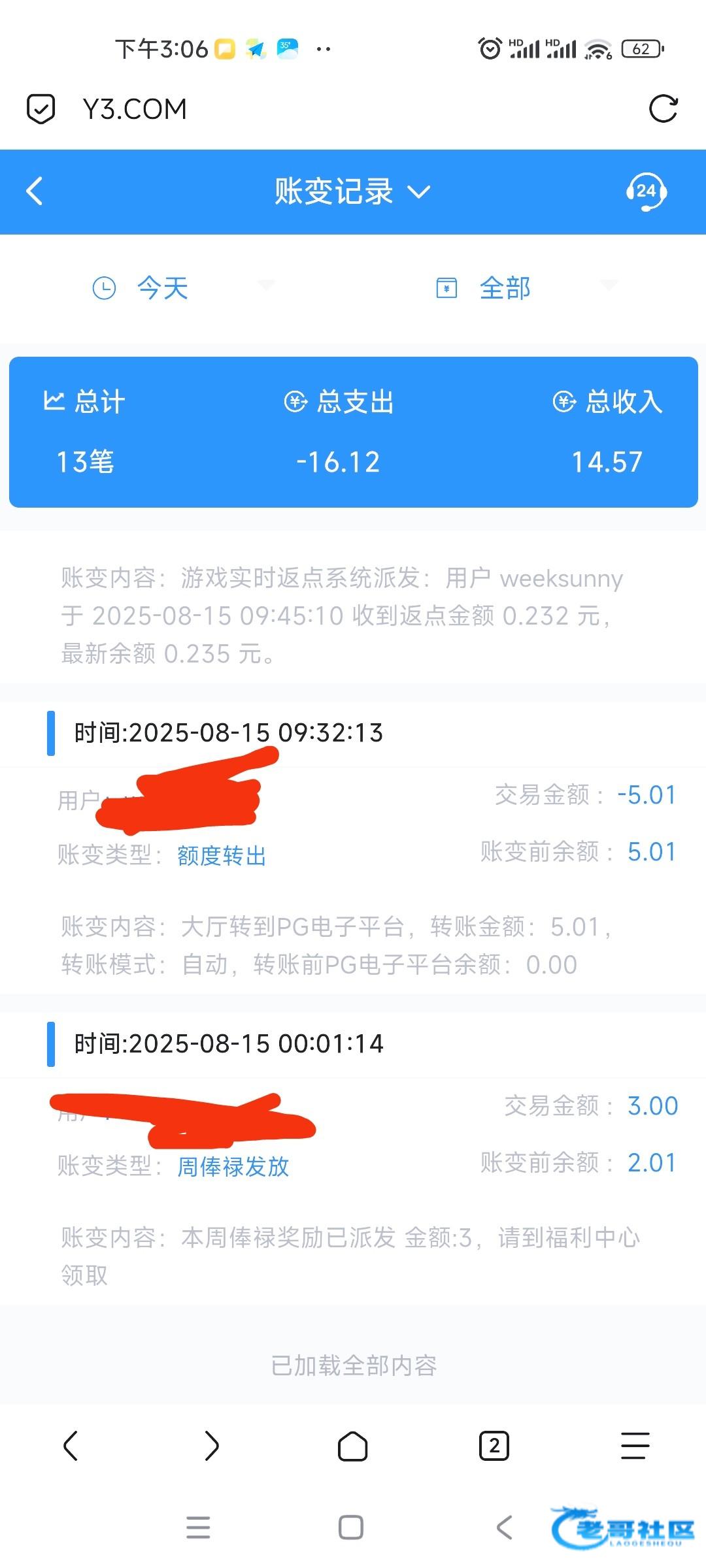
Task: Reload the page with the refresh icon
Action: tap(663, 108)
